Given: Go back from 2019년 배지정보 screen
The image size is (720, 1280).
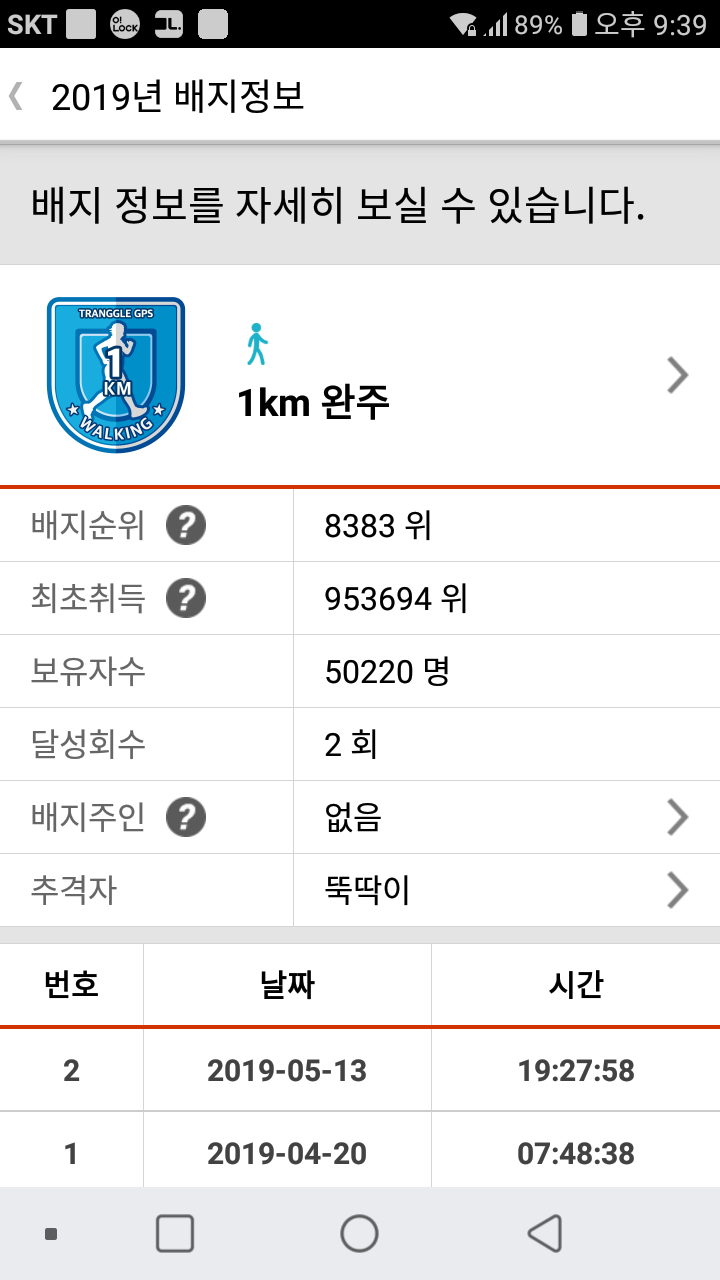Looking at the screenshot, I should (x=16, y=97).
